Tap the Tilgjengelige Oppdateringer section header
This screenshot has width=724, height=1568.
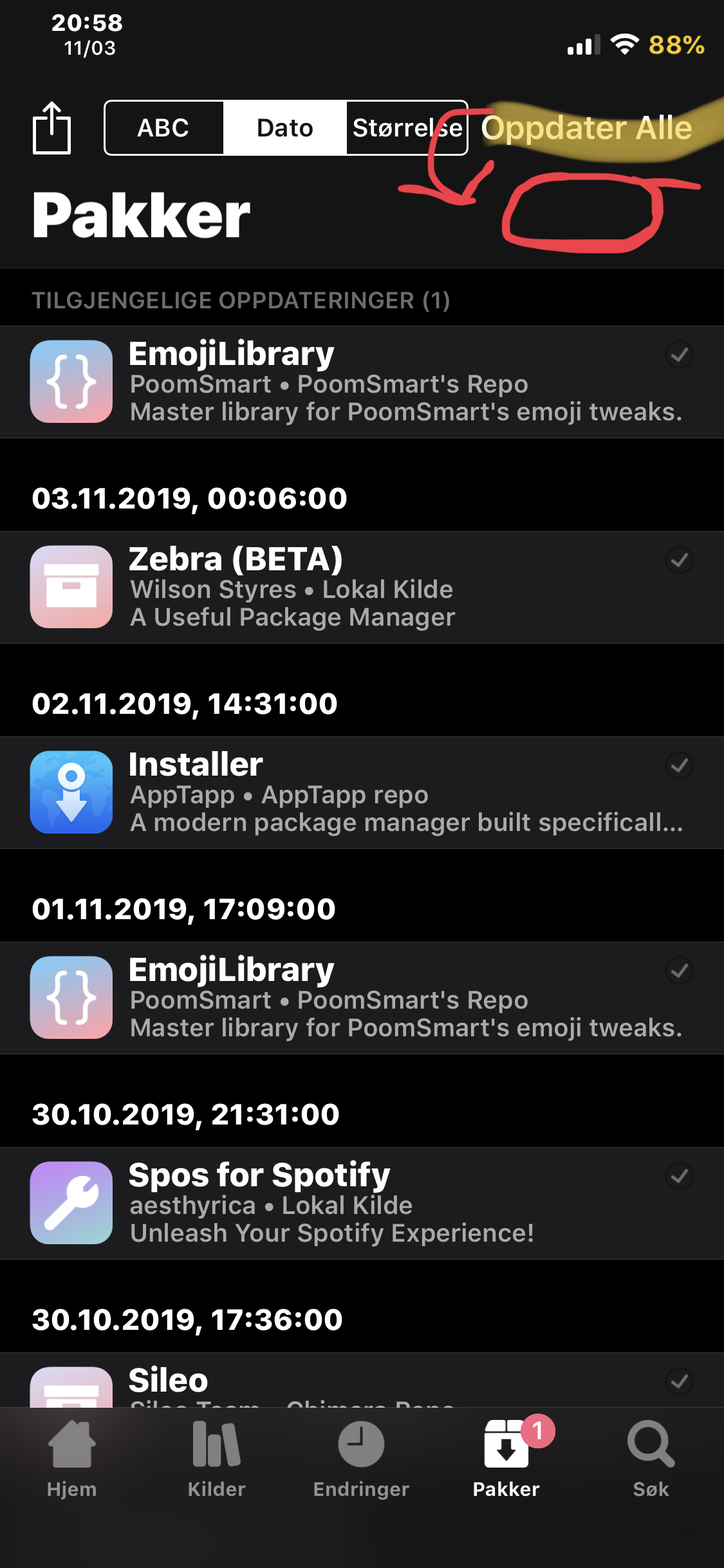pos(240,300)
